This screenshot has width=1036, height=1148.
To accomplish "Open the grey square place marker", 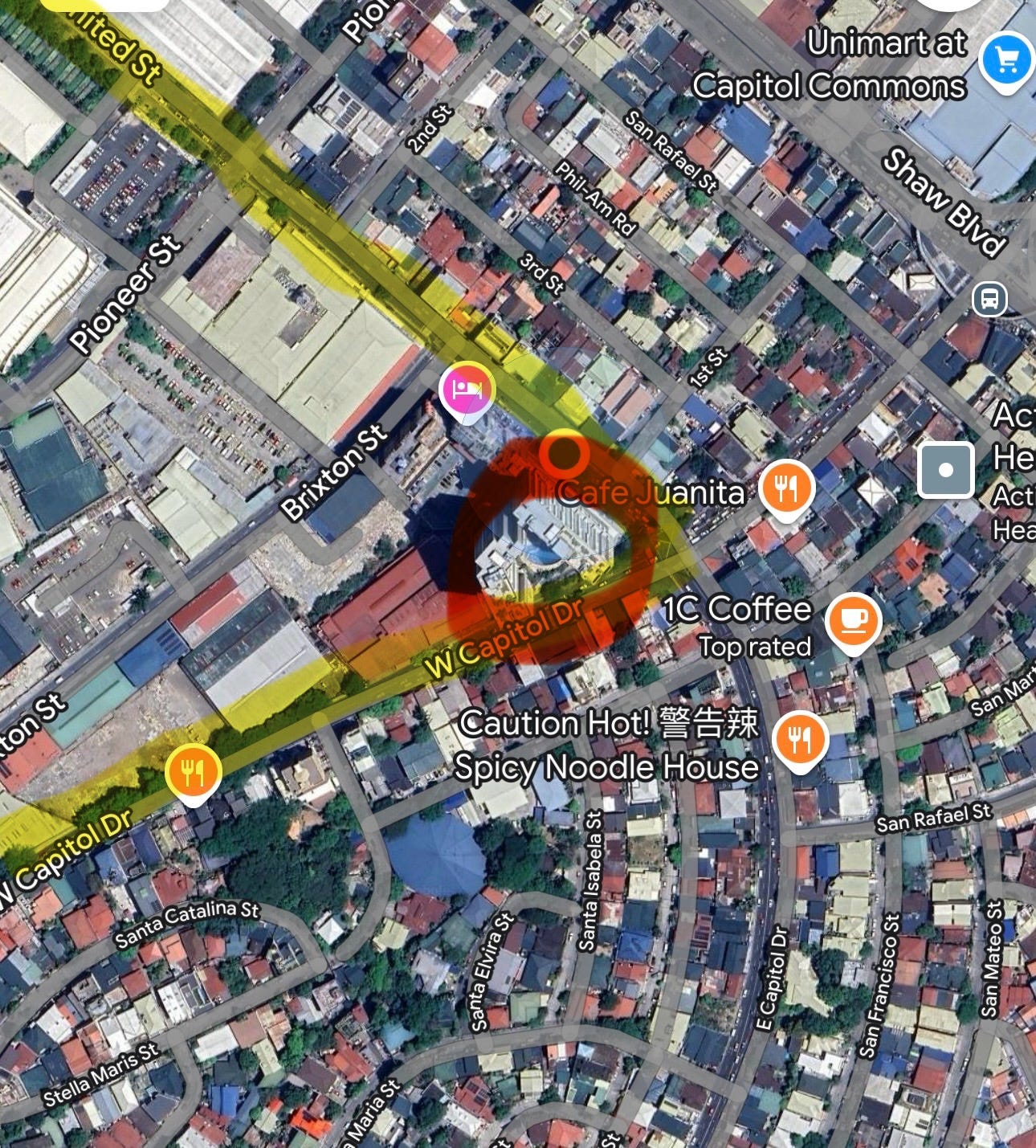I will coord(946,470).
